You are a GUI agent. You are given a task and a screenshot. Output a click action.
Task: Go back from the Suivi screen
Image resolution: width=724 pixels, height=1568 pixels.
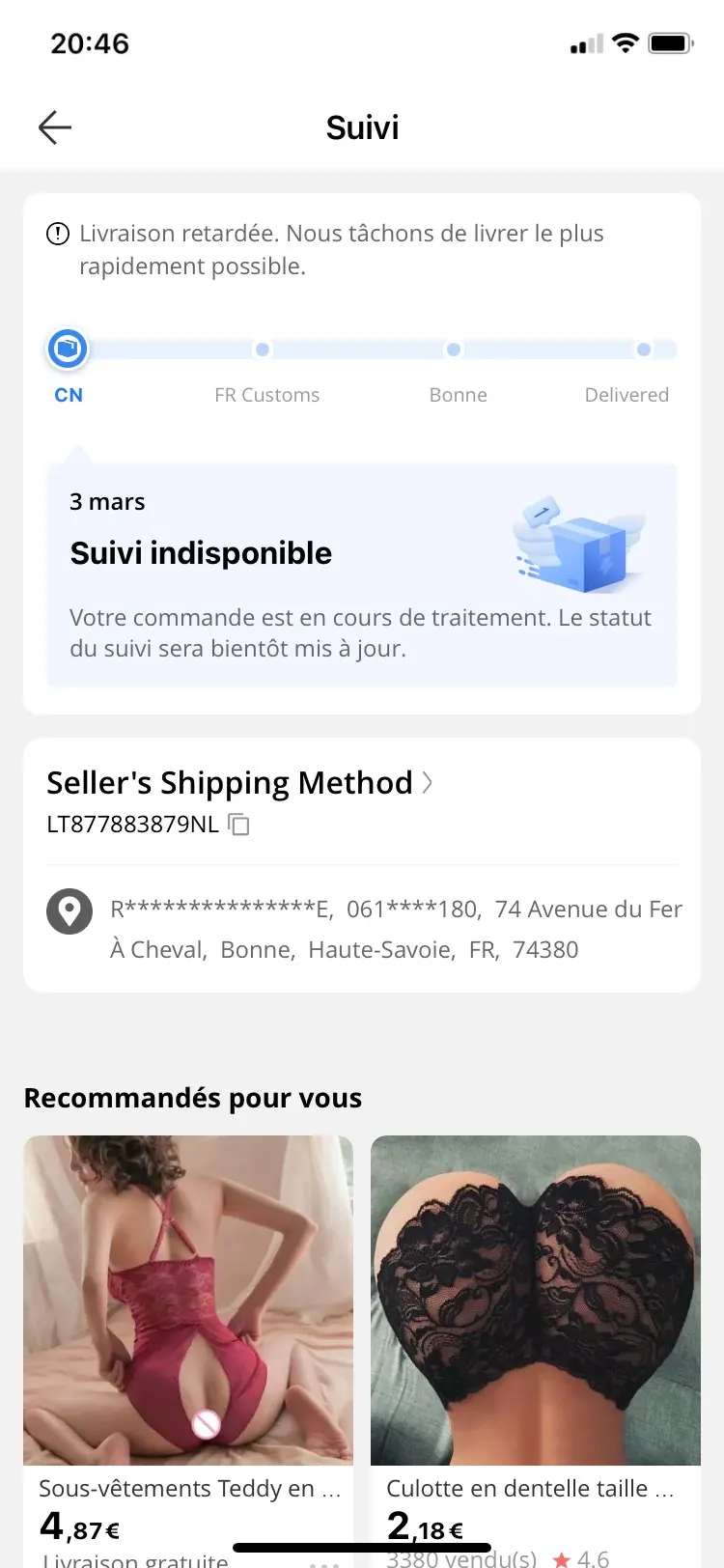[55, 127]
